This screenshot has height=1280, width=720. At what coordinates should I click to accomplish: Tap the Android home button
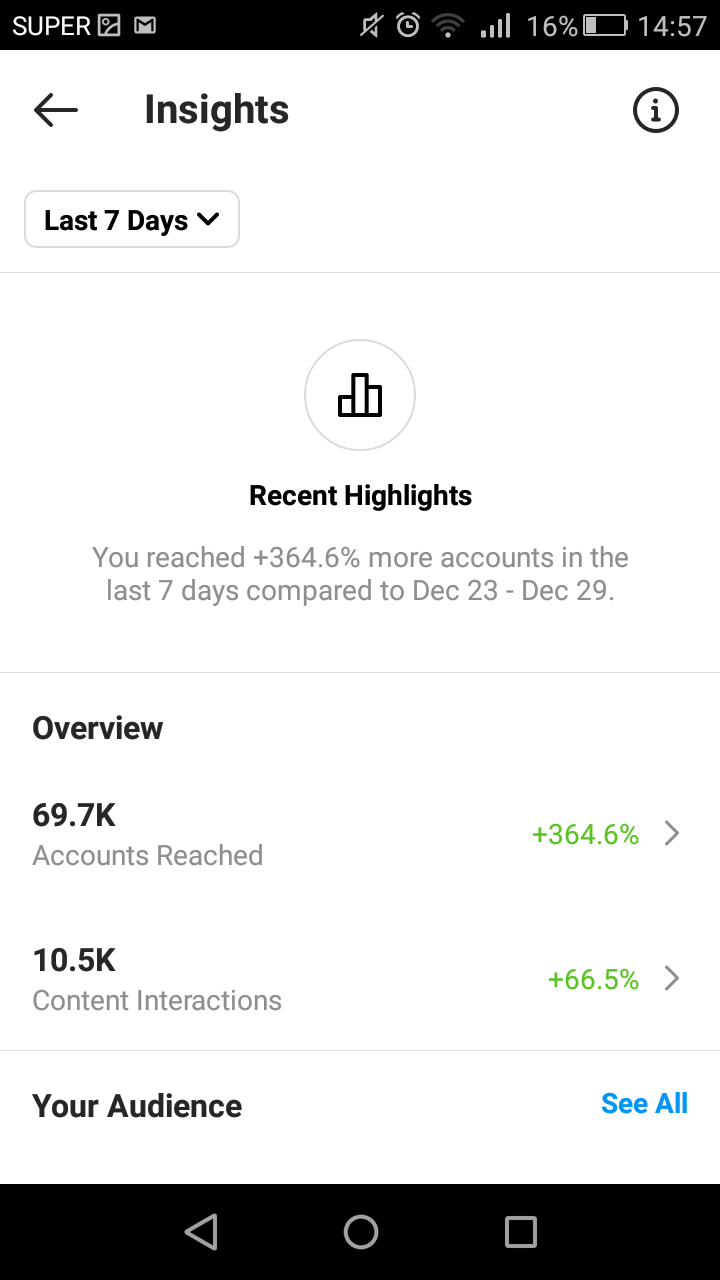(360, 1232)
